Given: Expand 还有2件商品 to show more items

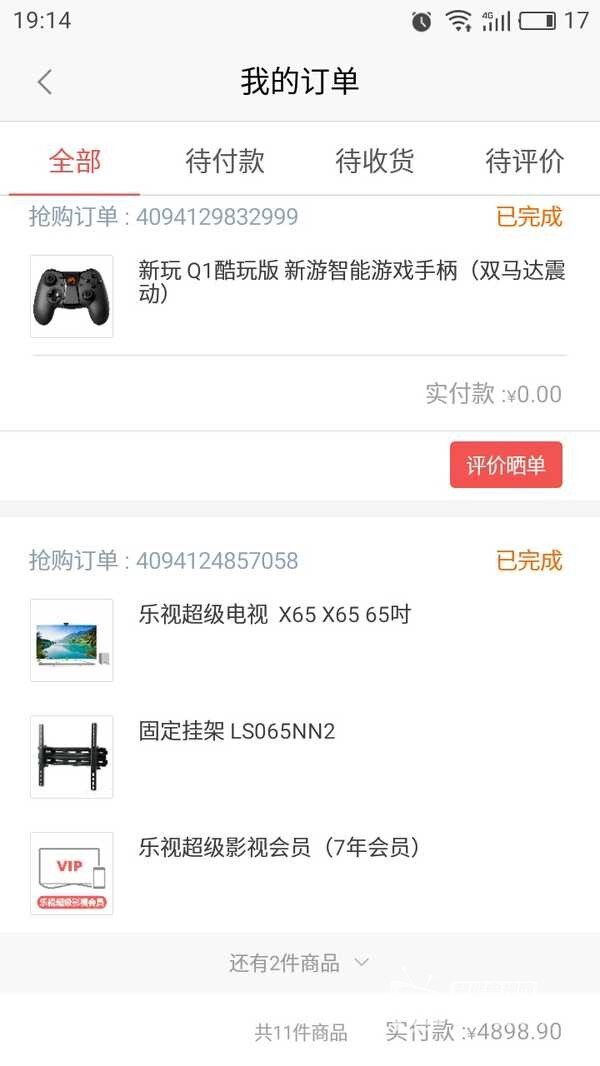Looking at the screenshot, I should click(x=300, y=964).
